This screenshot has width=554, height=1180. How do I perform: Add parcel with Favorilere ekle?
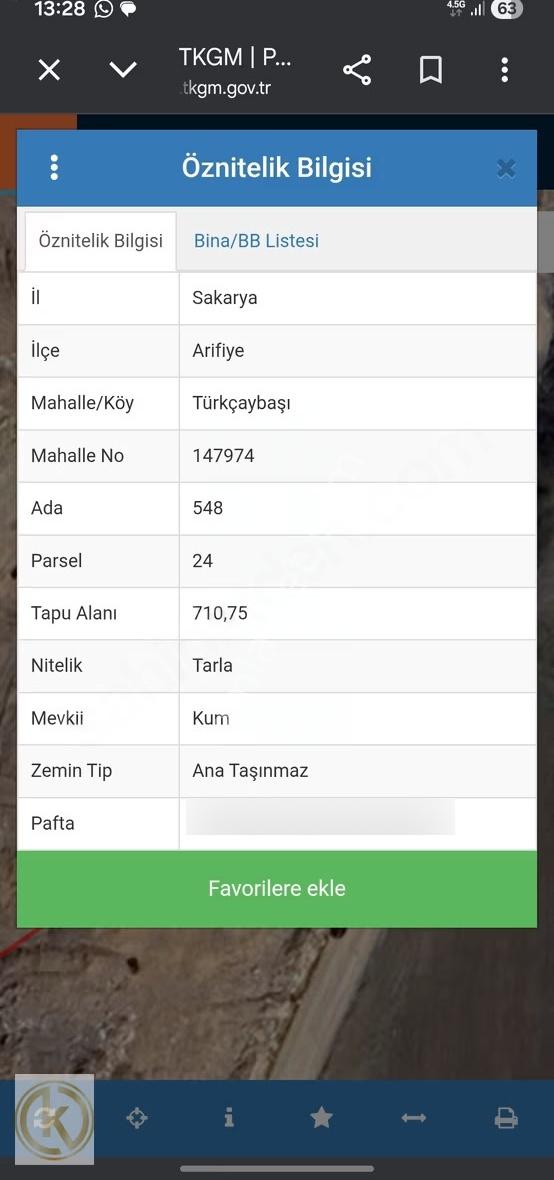coord(277,889)
